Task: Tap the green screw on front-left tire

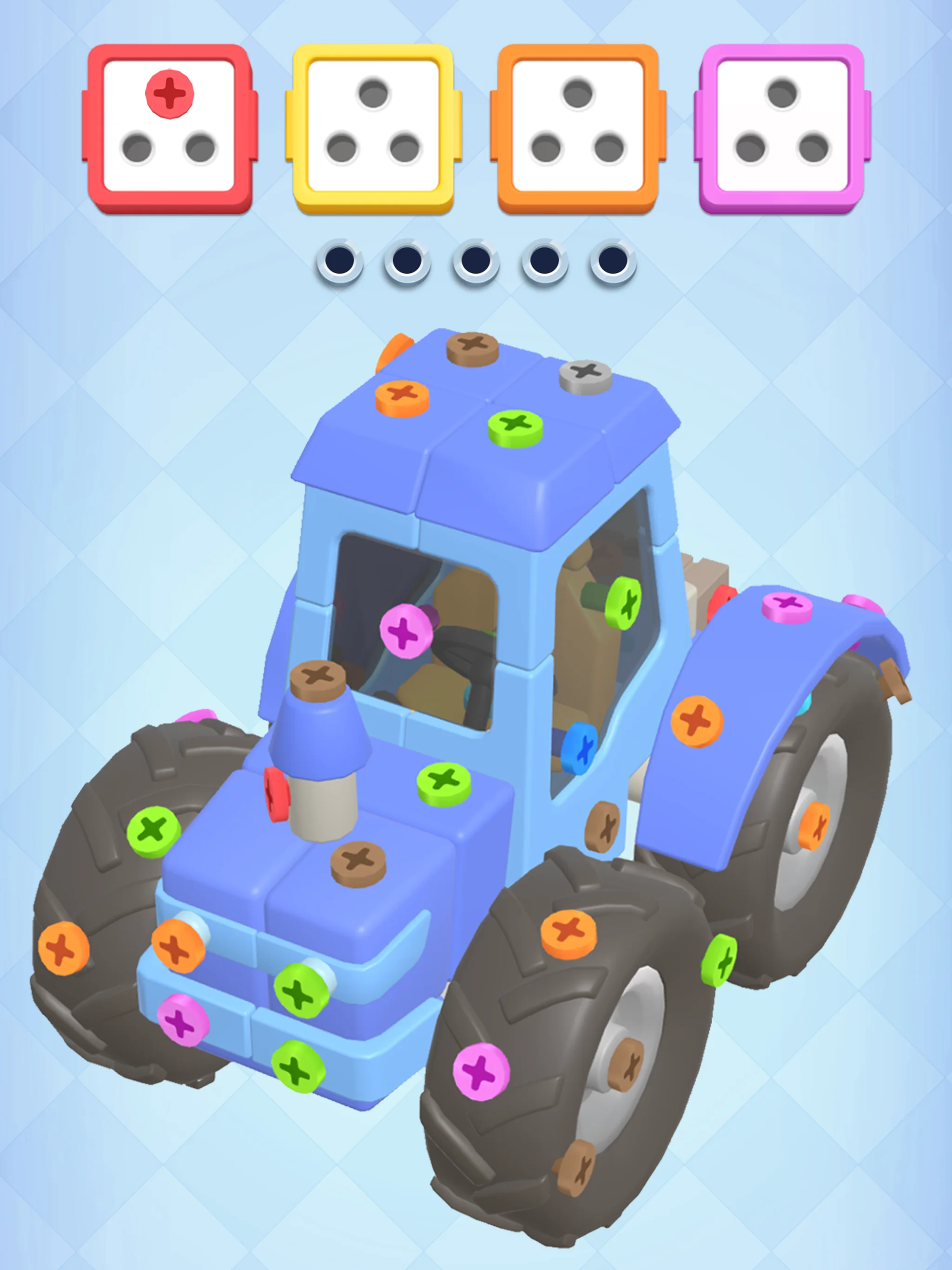Action: [x=153, y=830]
